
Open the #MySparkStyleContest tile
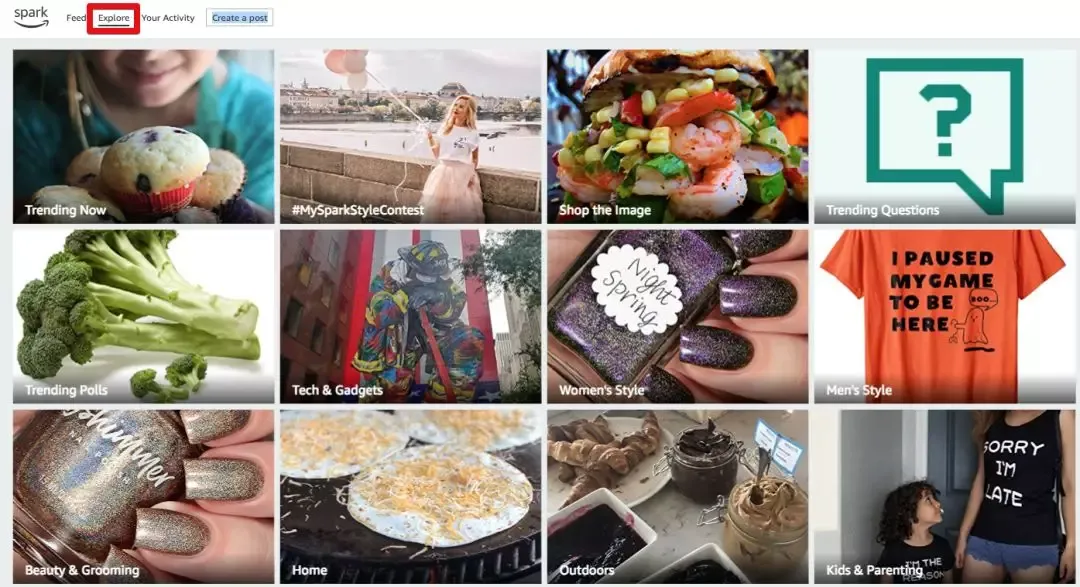click(x=410, y=136)
